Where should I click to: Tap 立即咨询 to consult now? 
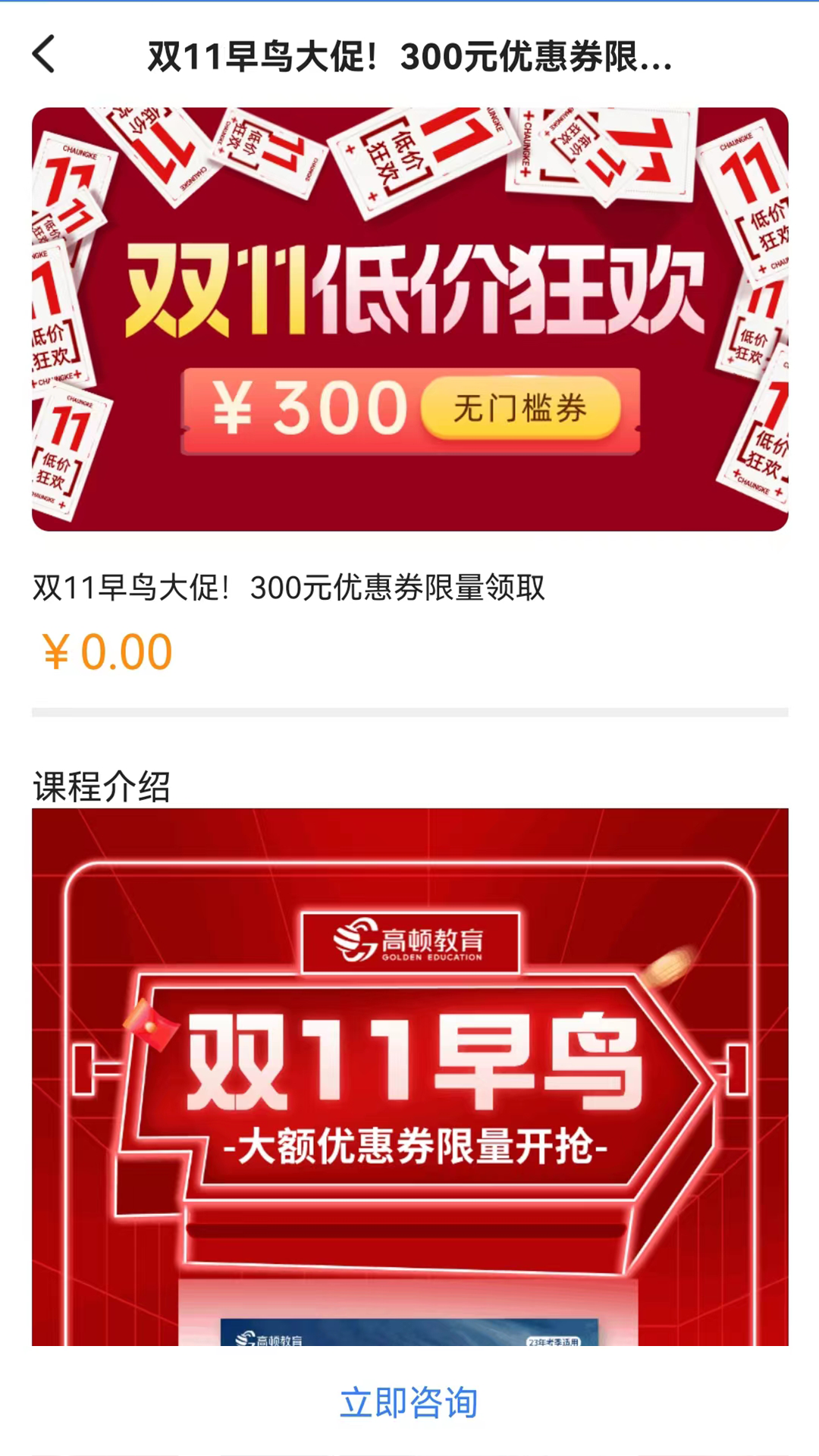(x=409, y=1403)
